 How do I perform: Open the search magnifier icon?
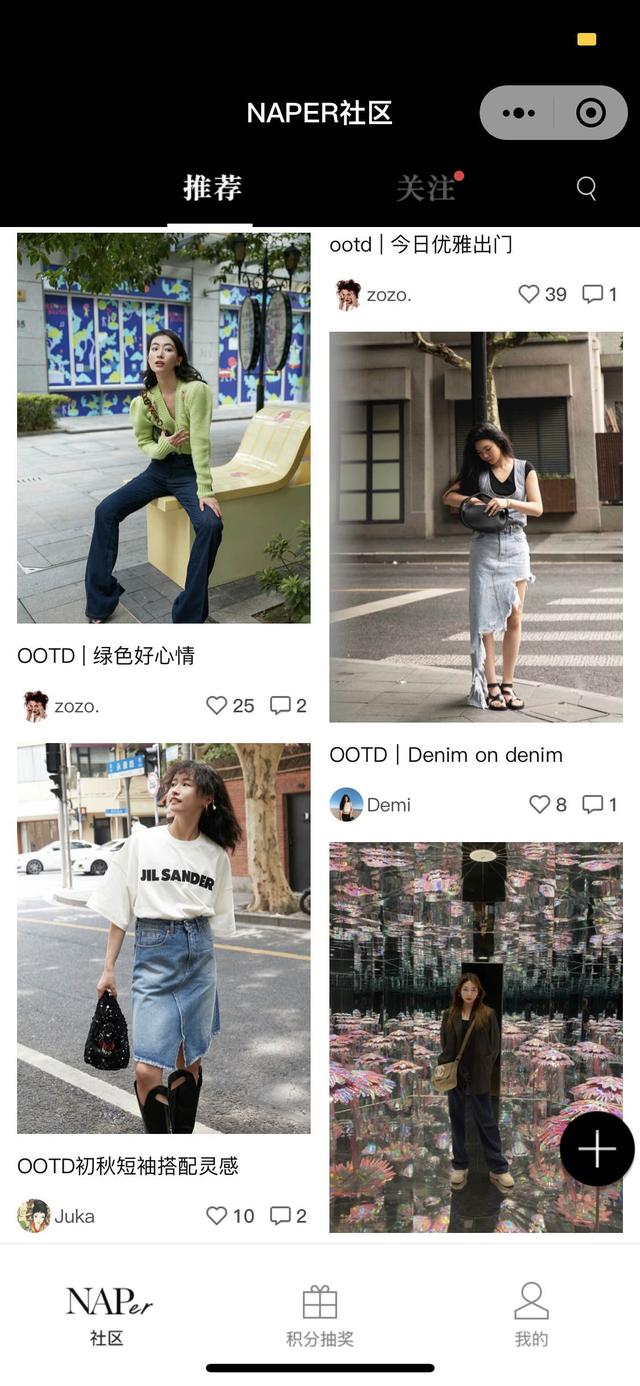587,188
